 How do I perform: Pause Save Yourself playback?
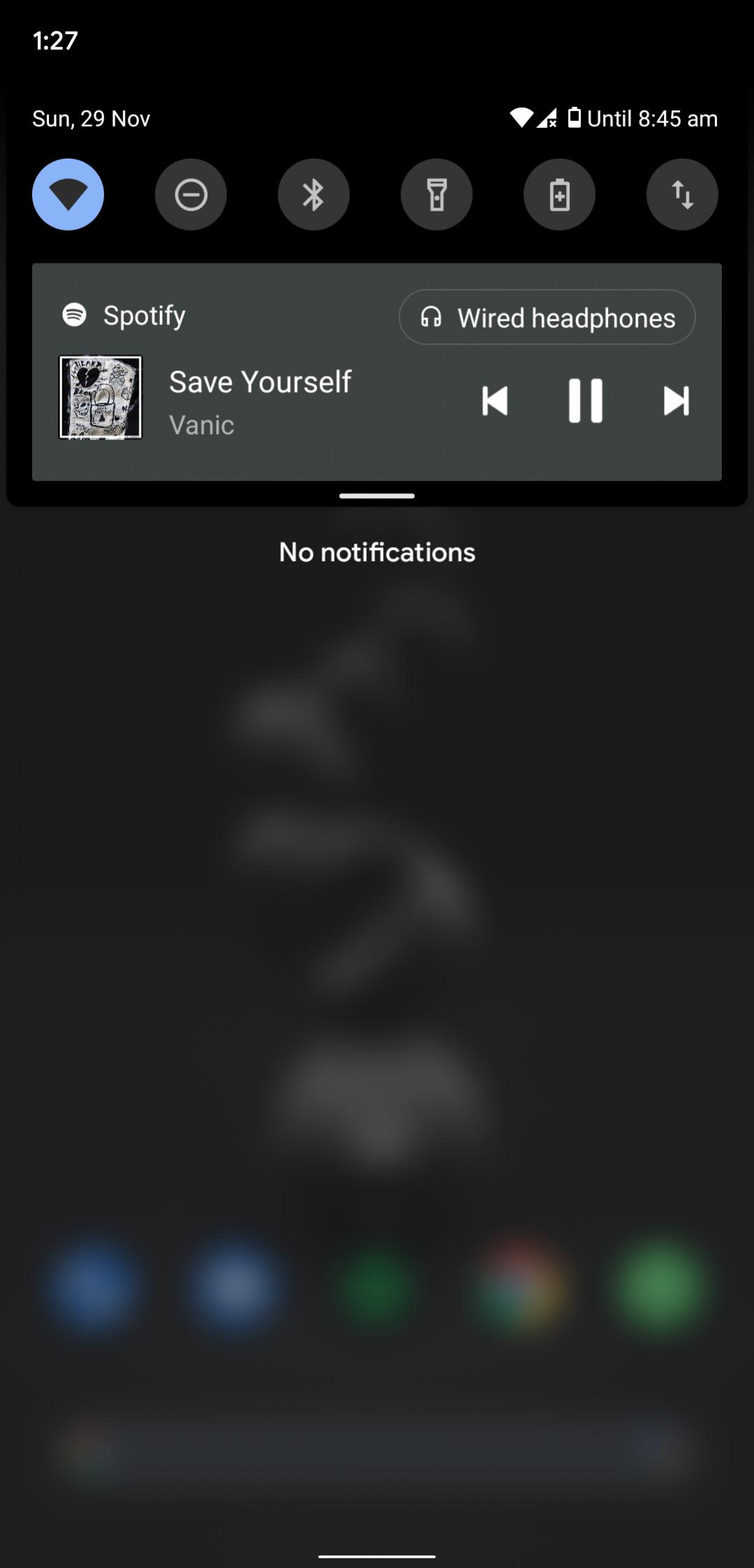[x=586, y=401]
